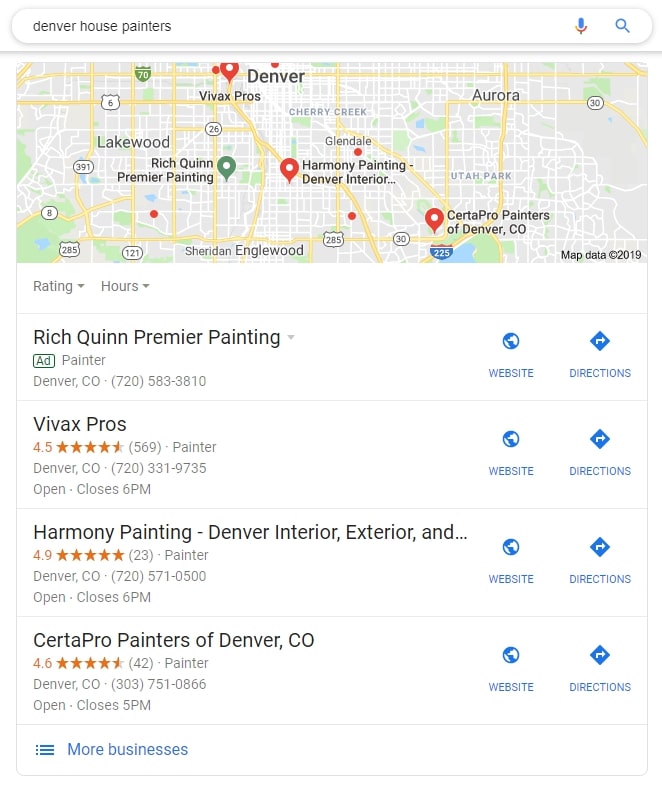Get directions to Rich Quinn Premier Painting
This screenshot has height=789, width=662.
[600, 353]
